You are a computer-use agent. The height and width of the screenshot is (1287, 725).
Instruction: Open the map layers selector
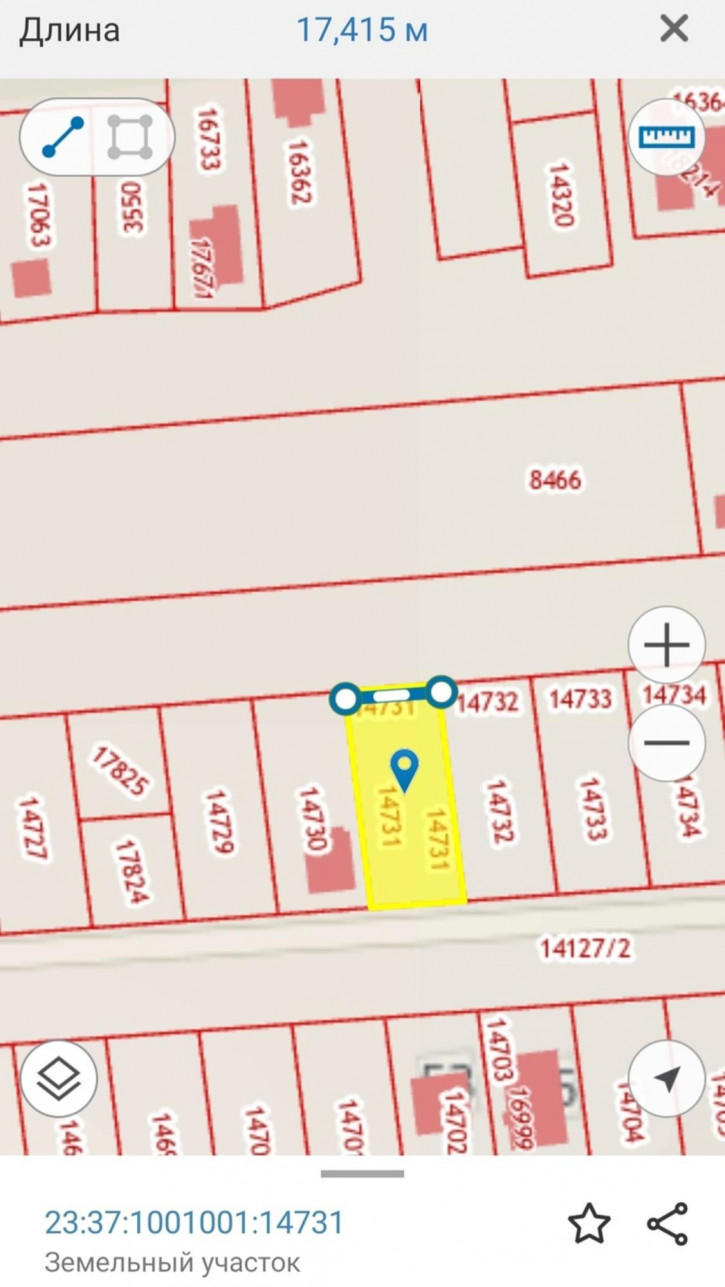pyautogui.click(x=58, y=1079)
